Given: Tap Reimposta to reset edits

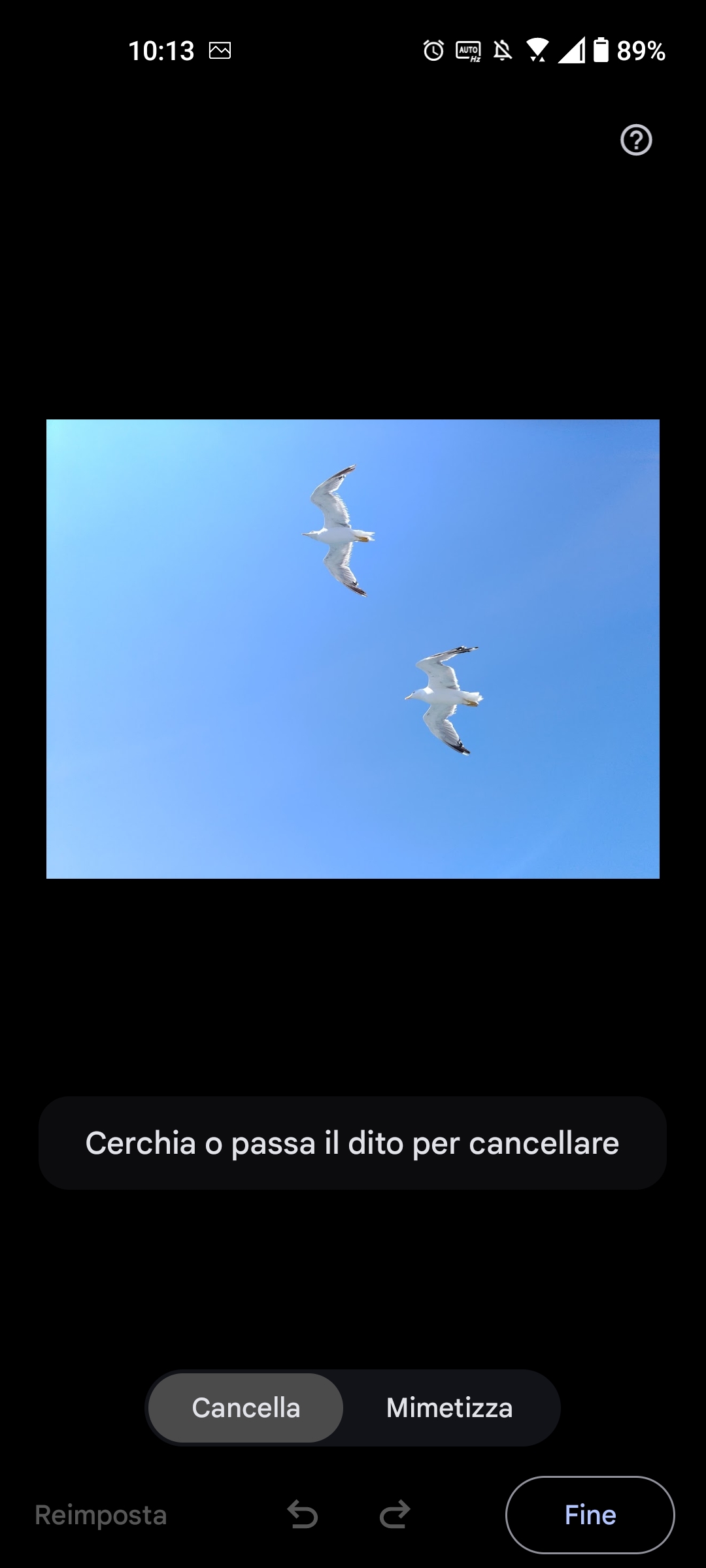Looking at the screenshot, I should point(101,1514).
